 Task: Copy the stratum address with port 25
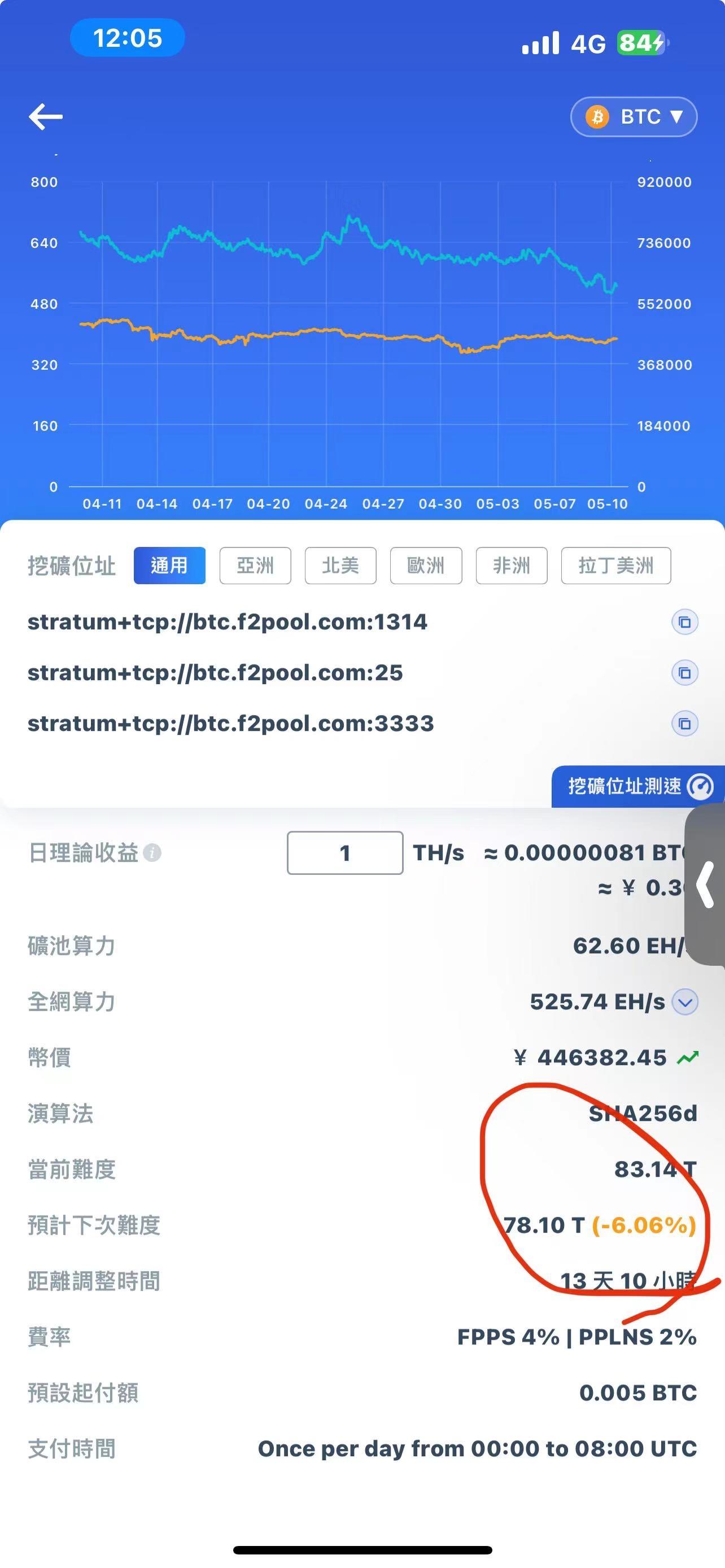pos(685,673)
